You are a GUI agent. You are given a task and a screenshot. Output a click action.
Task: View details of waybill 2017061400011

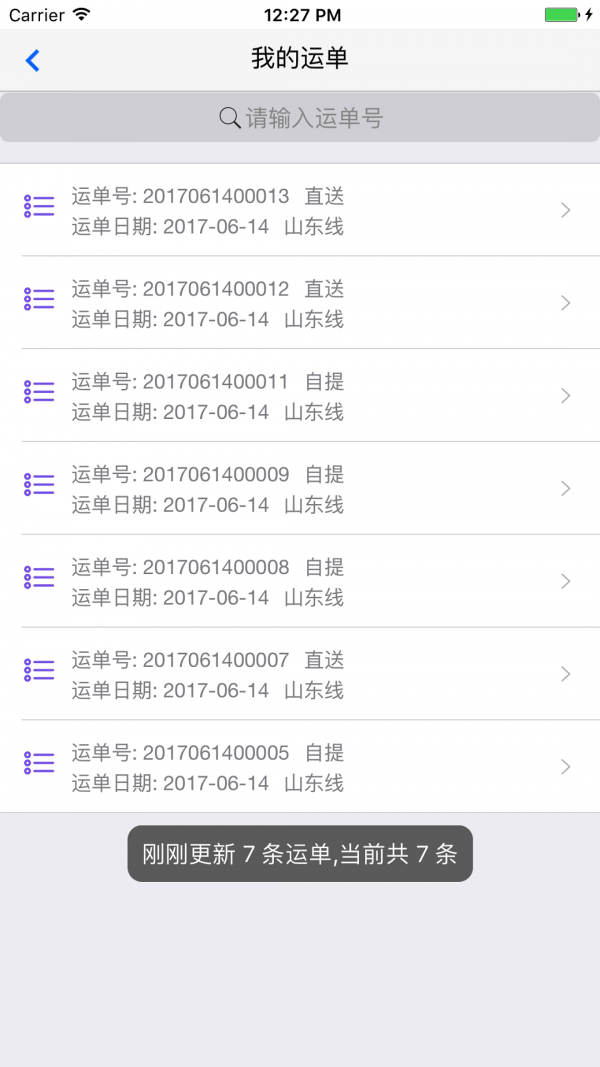300,396
